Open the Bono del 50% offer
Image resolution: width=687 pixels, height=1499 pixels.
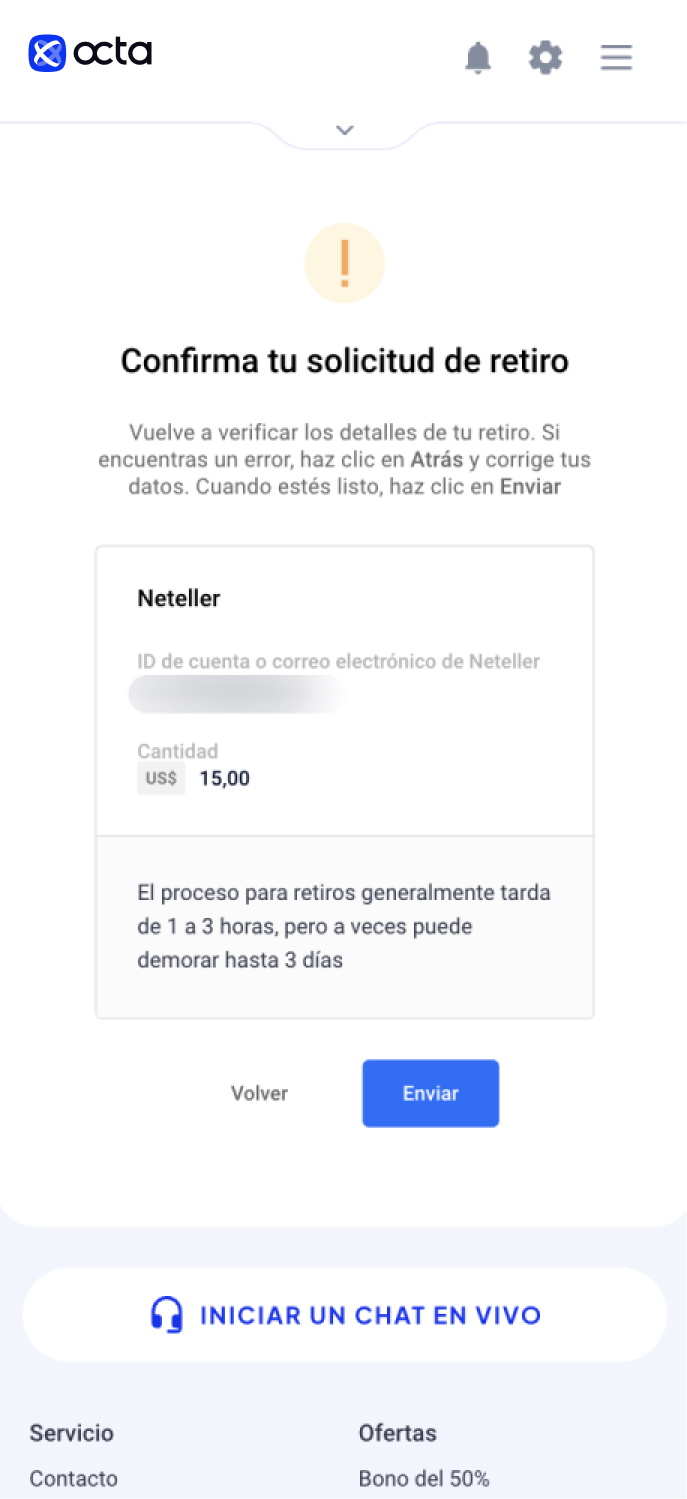(x=424, y=1478)
